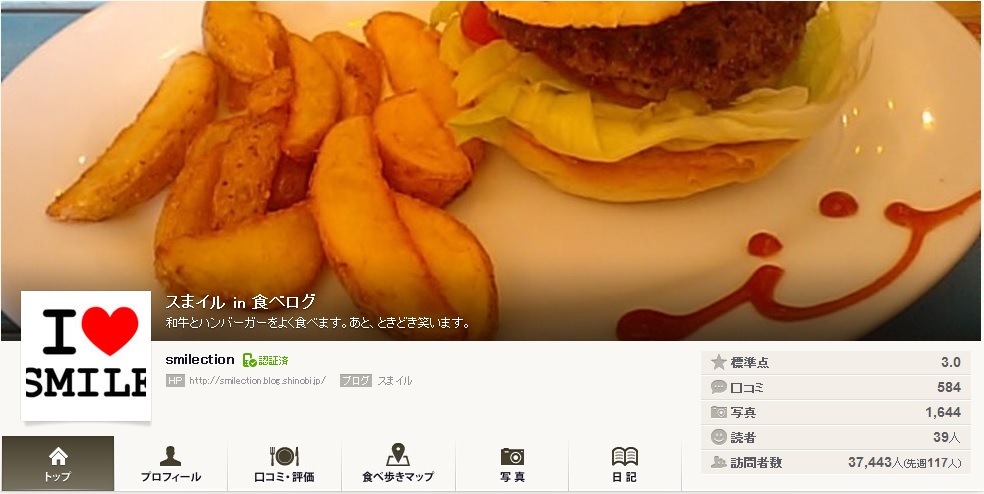View the 写真 count of 1,644

click(x=836, y=412)
